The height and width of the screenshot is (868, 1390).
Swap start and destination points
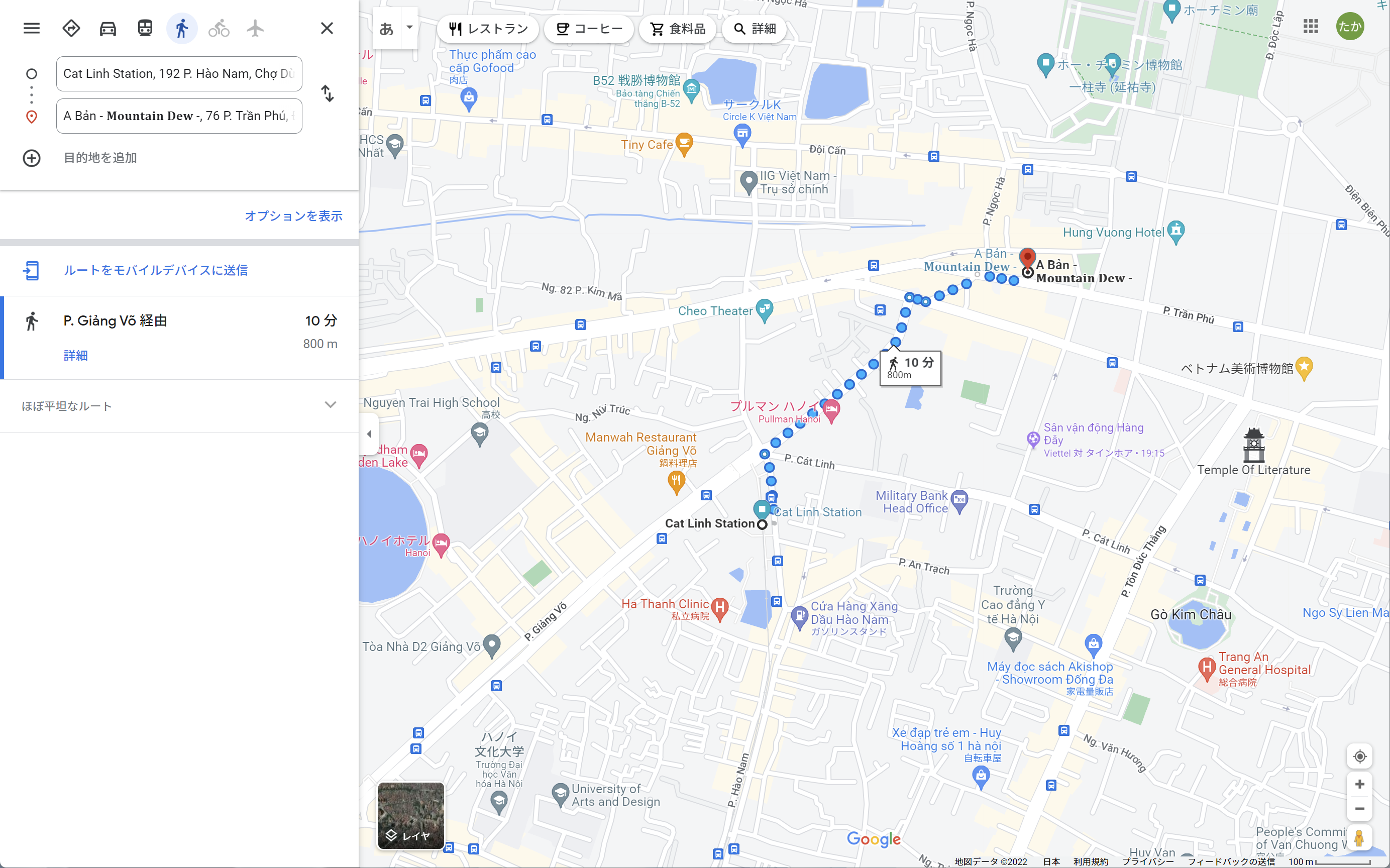tap(327, 93)
